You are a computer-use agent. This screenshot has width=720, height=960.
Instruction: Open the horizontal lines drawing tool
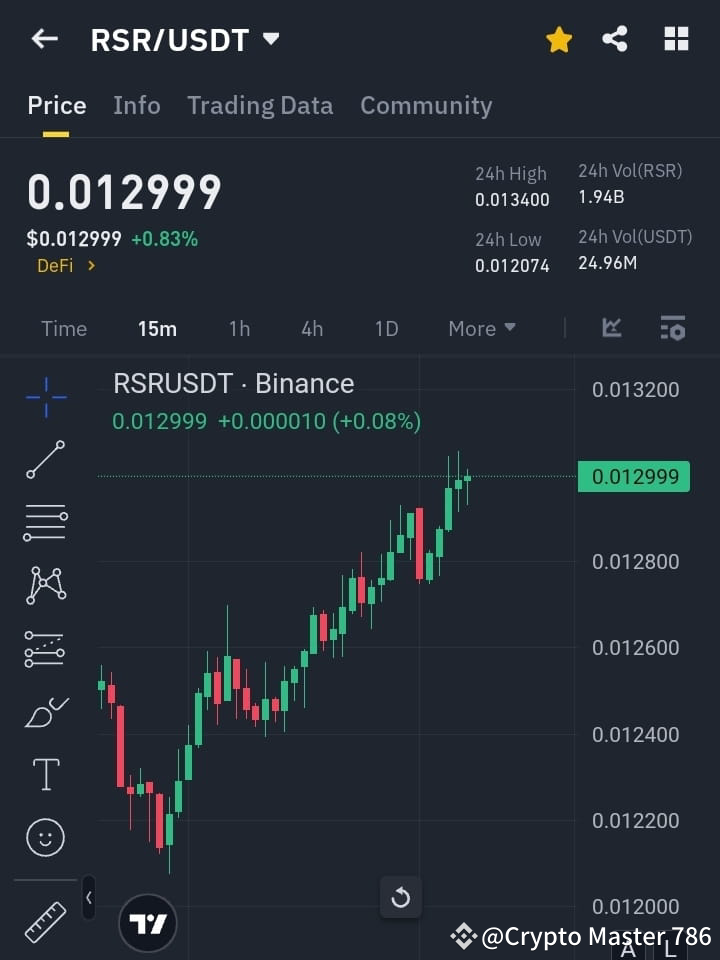coord(44,523)
